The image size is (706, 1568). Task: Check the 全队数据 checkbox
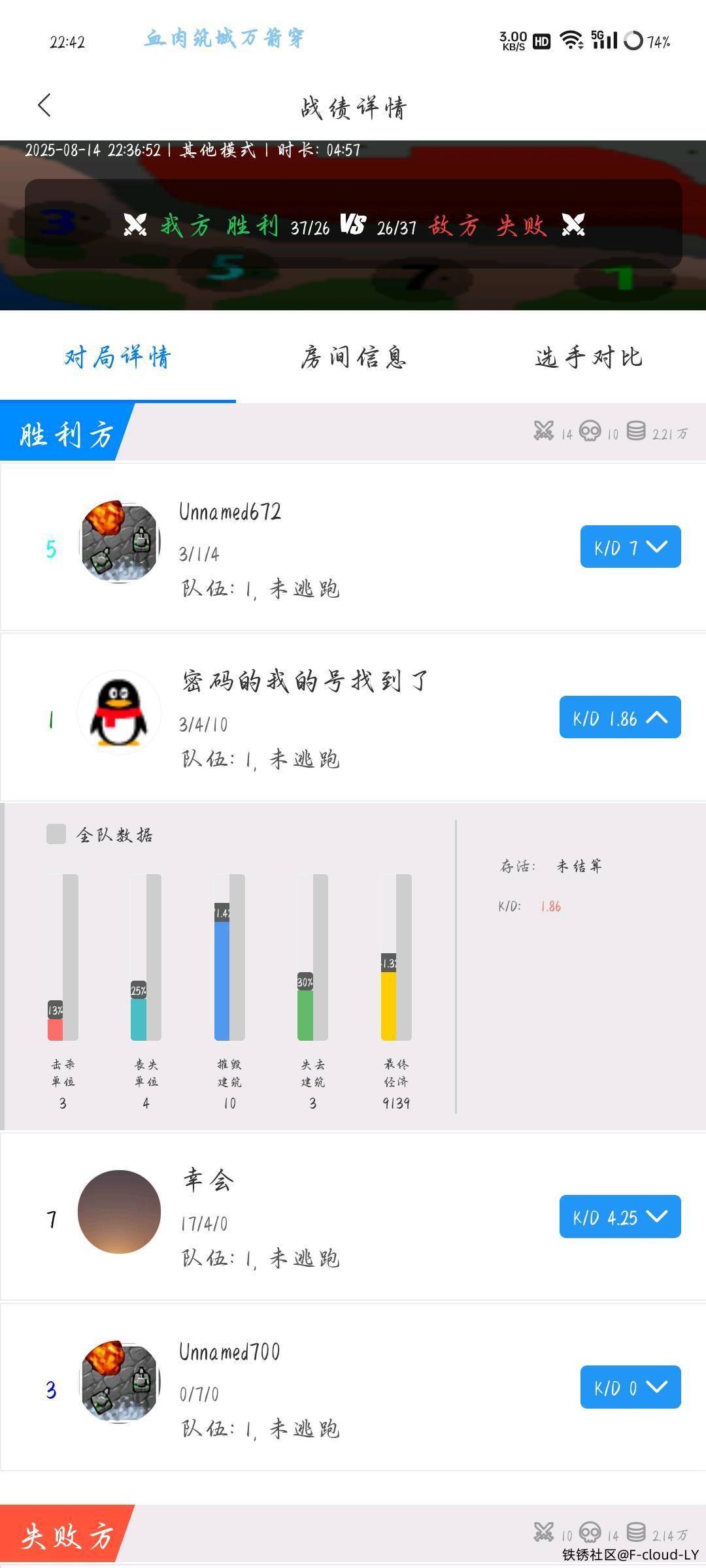(56, 834)
